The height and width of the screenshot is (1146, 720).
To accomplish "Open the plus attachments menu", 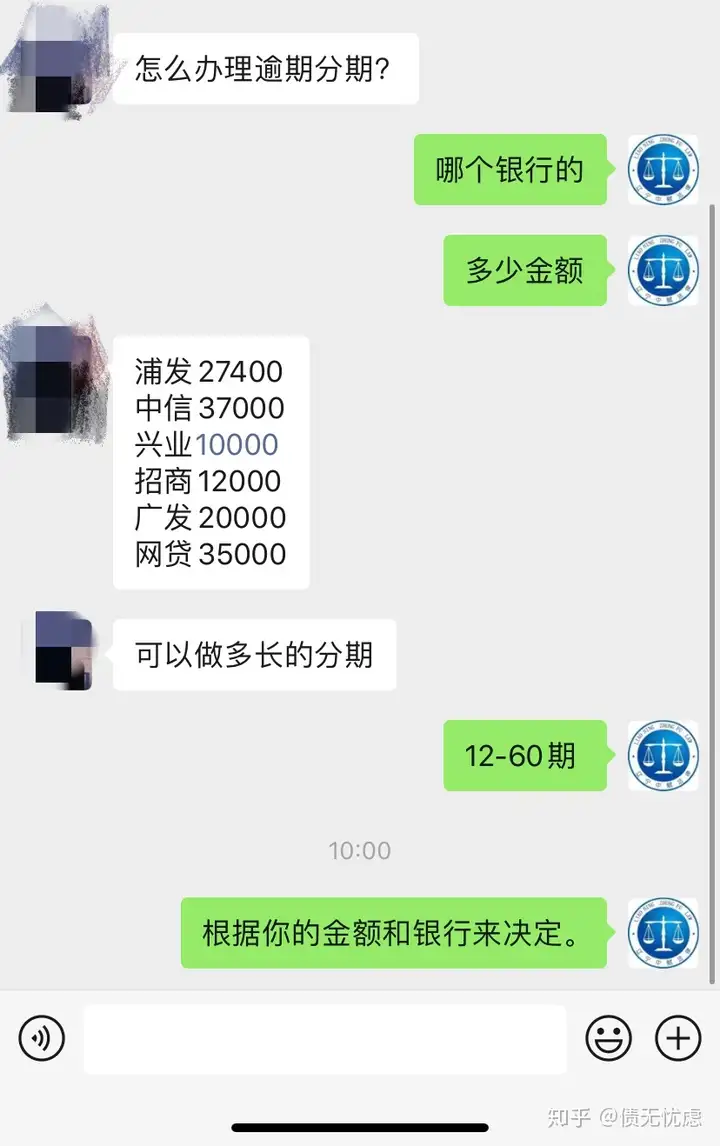I will click(x=678, y=1039).
